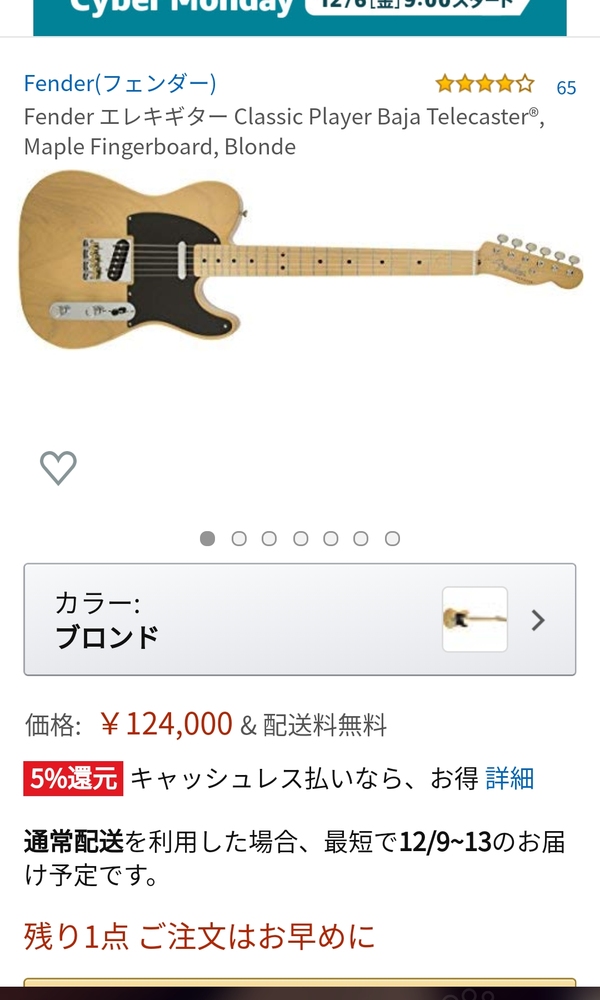This screenshot has width=600, height=1000.
Task: Open the 65 customer reviews
Action: pos(566,88)
